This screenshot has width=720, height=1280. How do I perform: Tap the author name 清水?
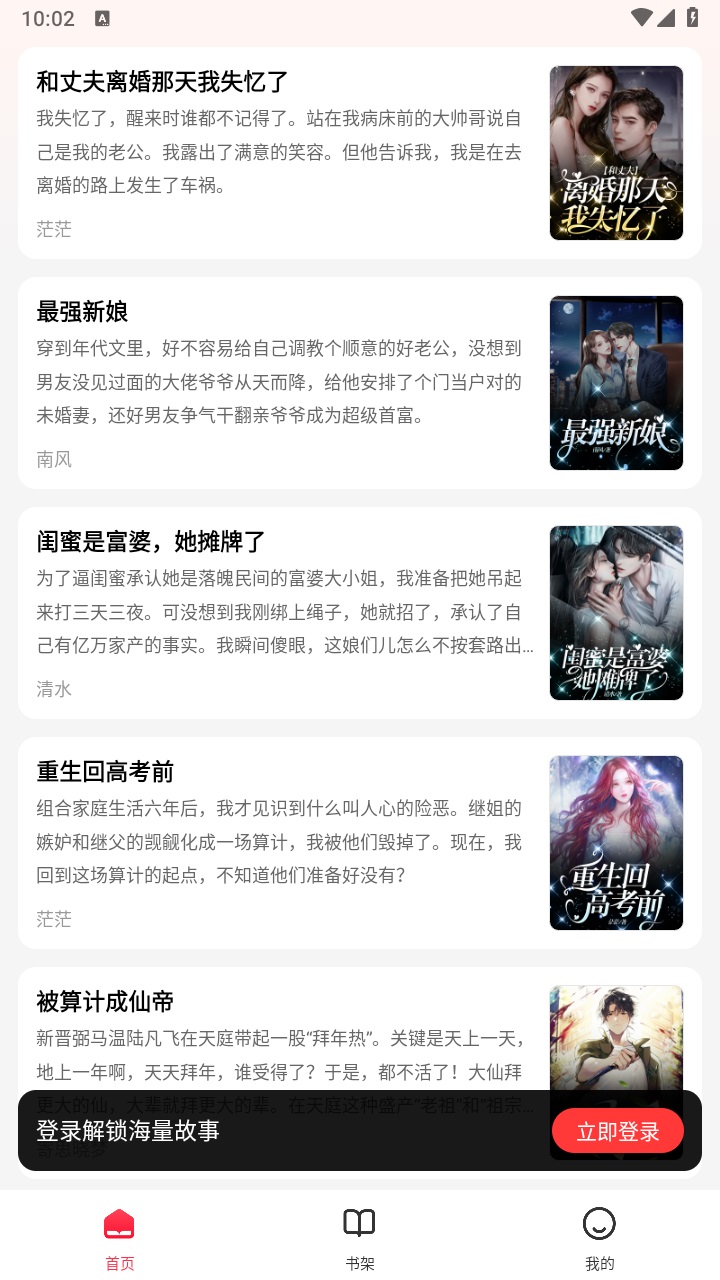tap(54, 689)
